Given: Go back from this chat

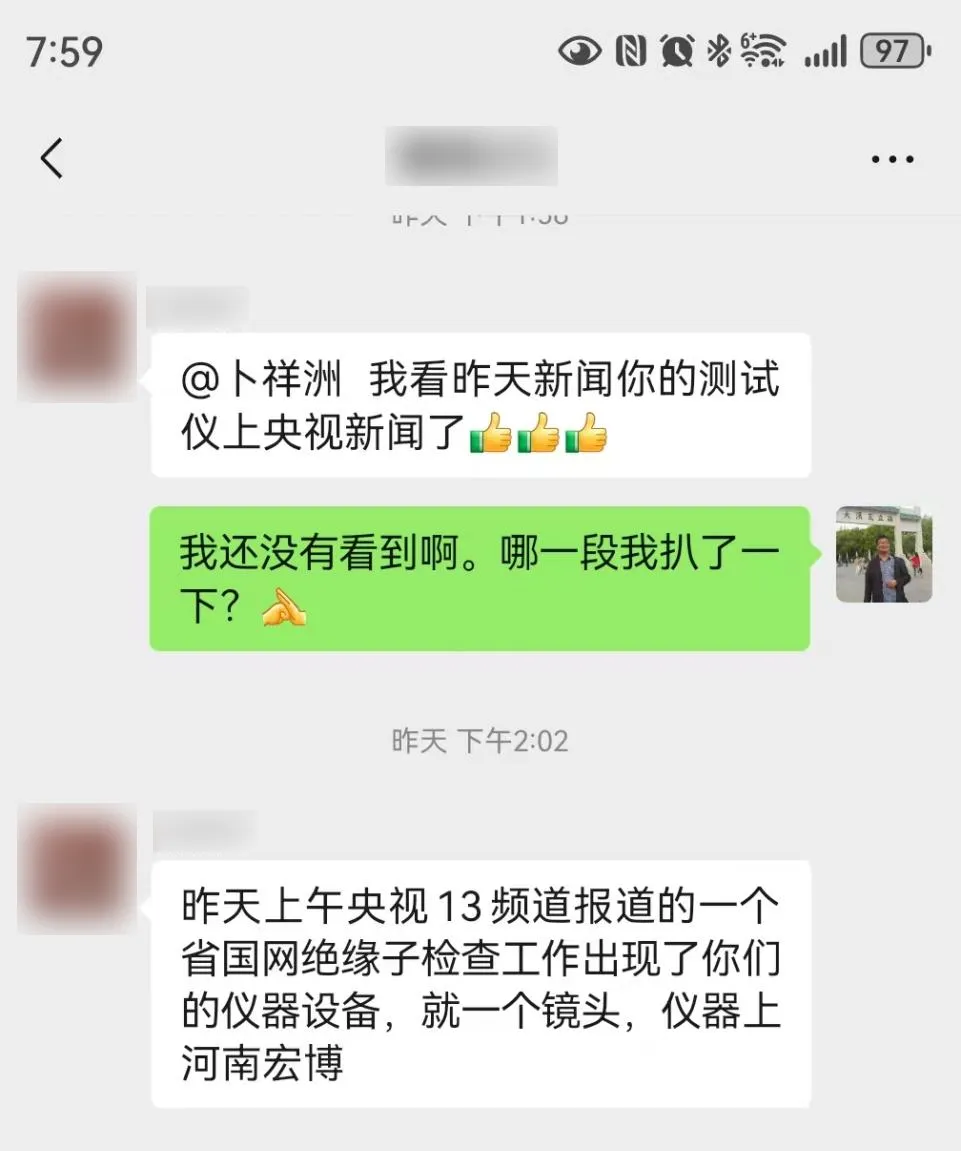Looking at the screenshot, I should (52, 158).
